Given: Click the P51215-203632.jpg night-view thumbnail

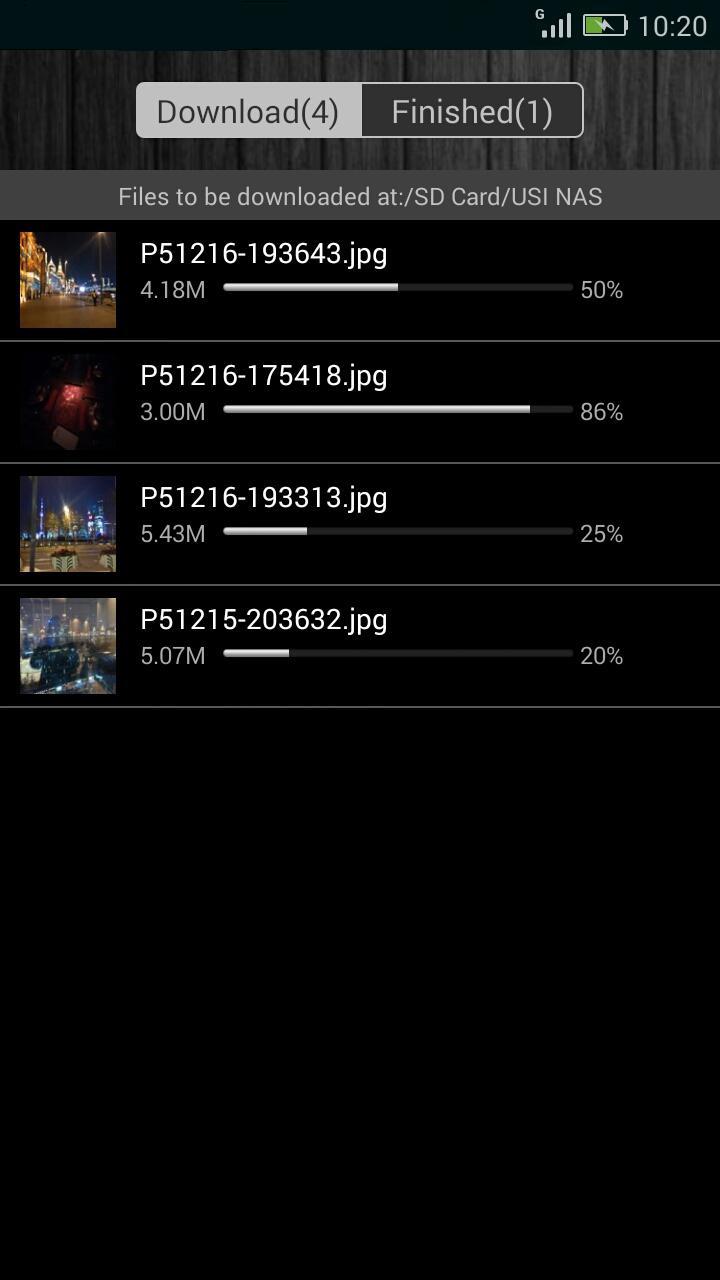Looking at the screenshot, I should [x=67, y=646].
